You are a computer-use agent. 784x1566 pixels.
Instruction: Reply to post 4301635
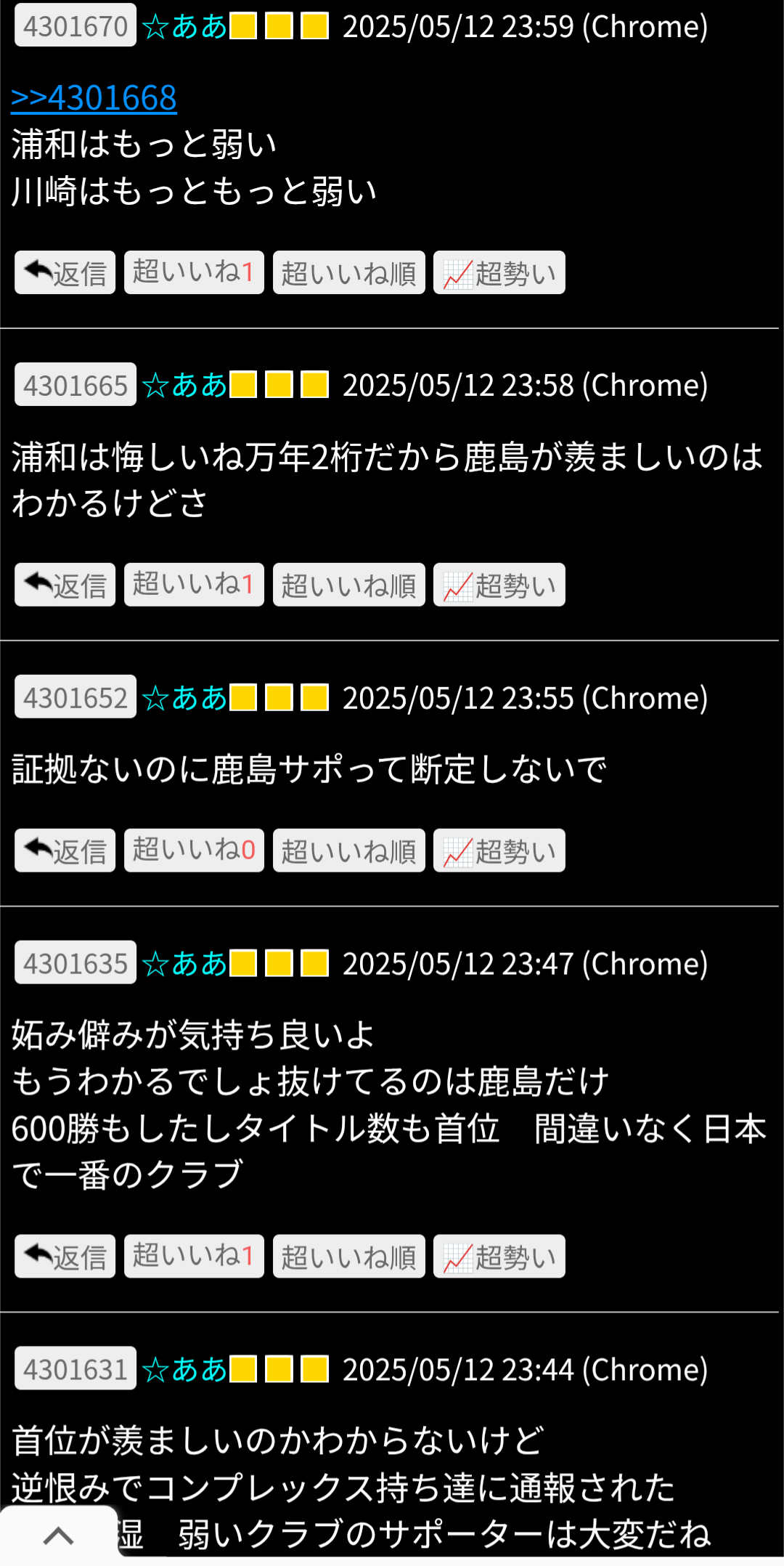[65, 1257]
